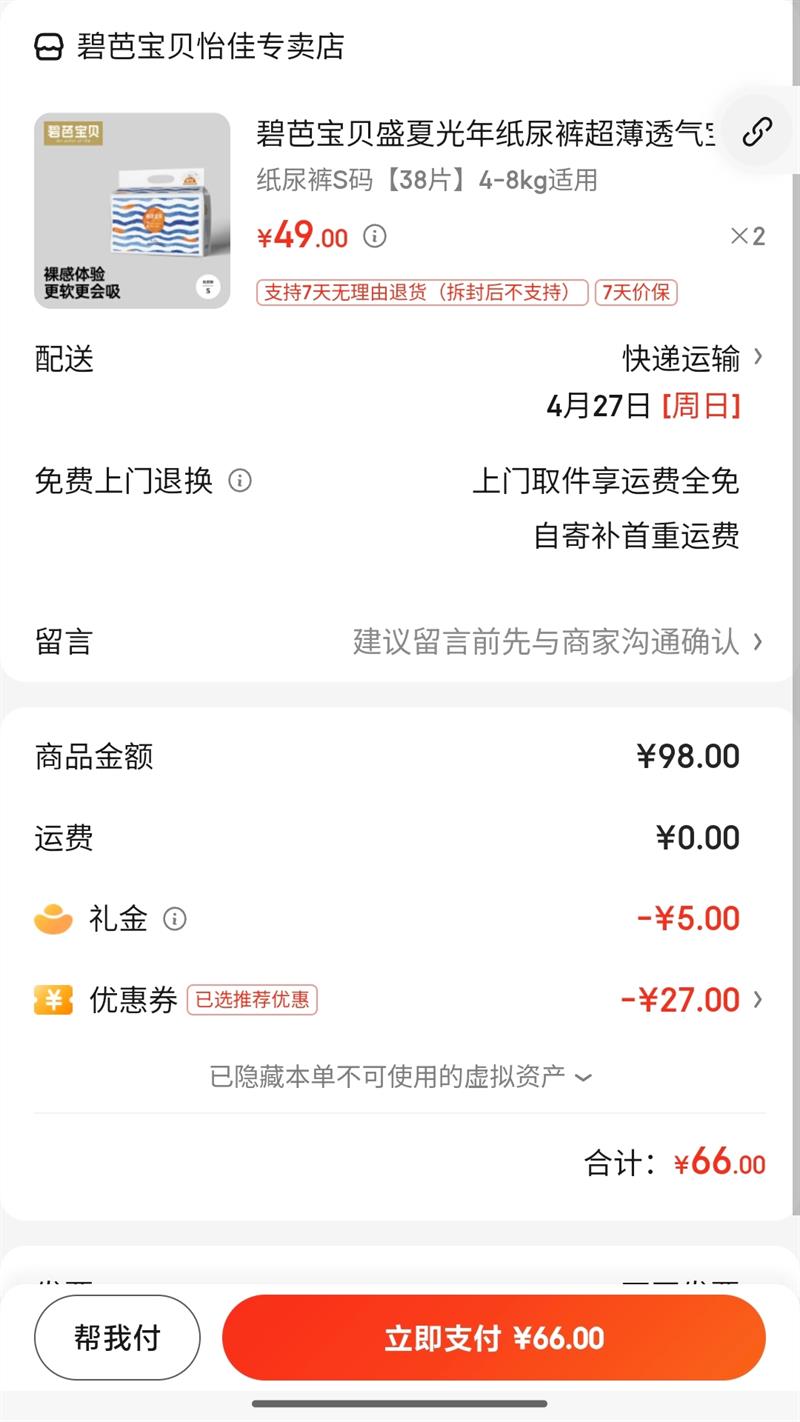Tap the diaper product thumbnail

pos(132,211)
